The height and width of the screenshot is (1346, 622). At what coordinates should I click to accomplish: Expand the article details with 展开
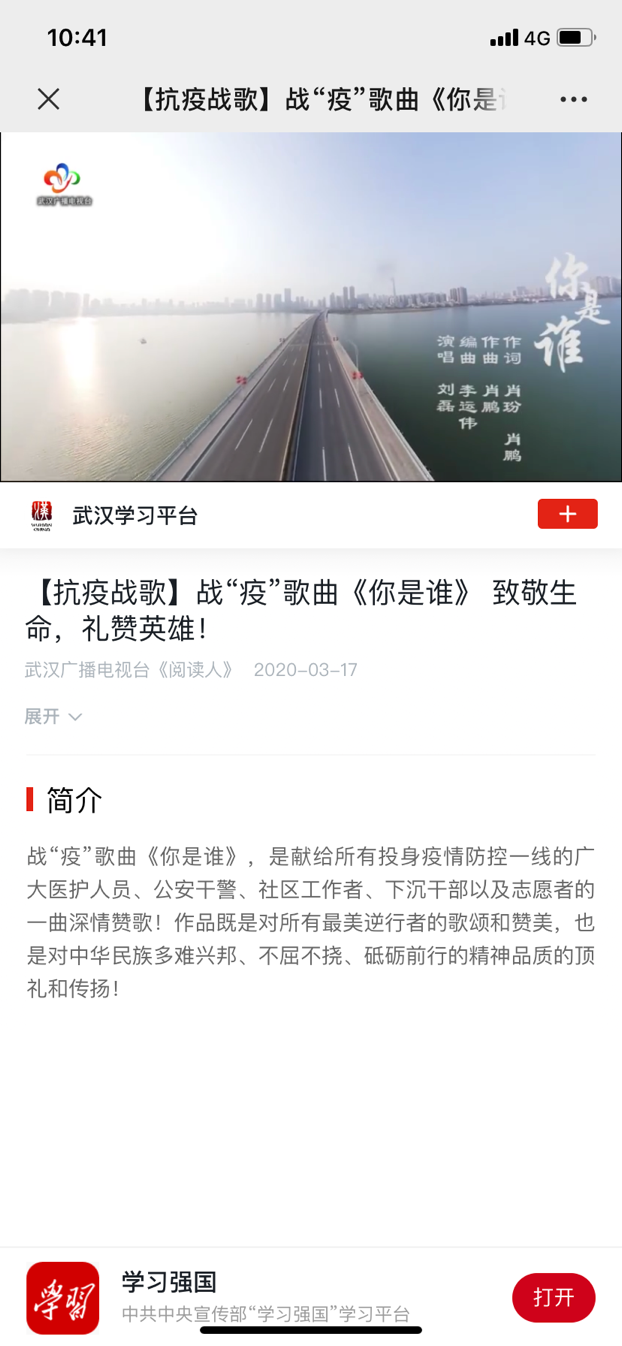53,717
